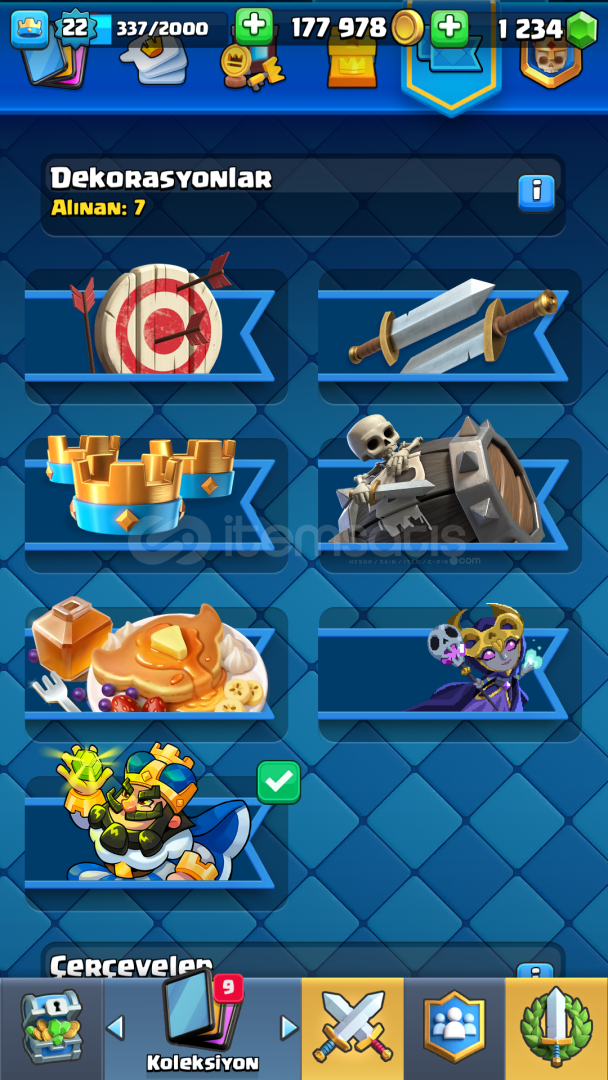Add more gold with the plus button
Screen dimensions: 608x1080
254,27
